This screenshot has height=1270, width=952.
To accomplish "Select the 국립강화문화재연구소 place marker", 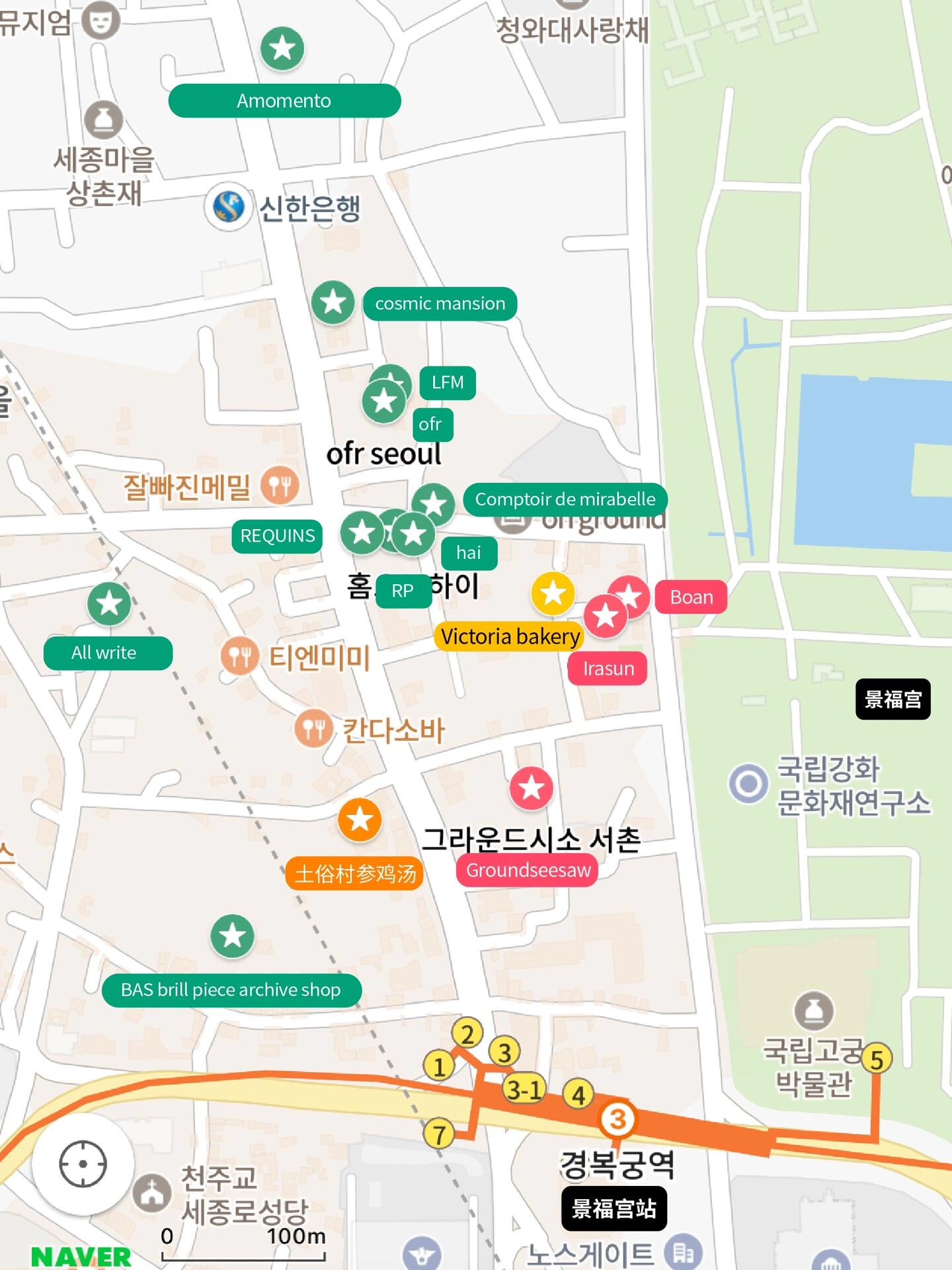I will click(748, 783).
